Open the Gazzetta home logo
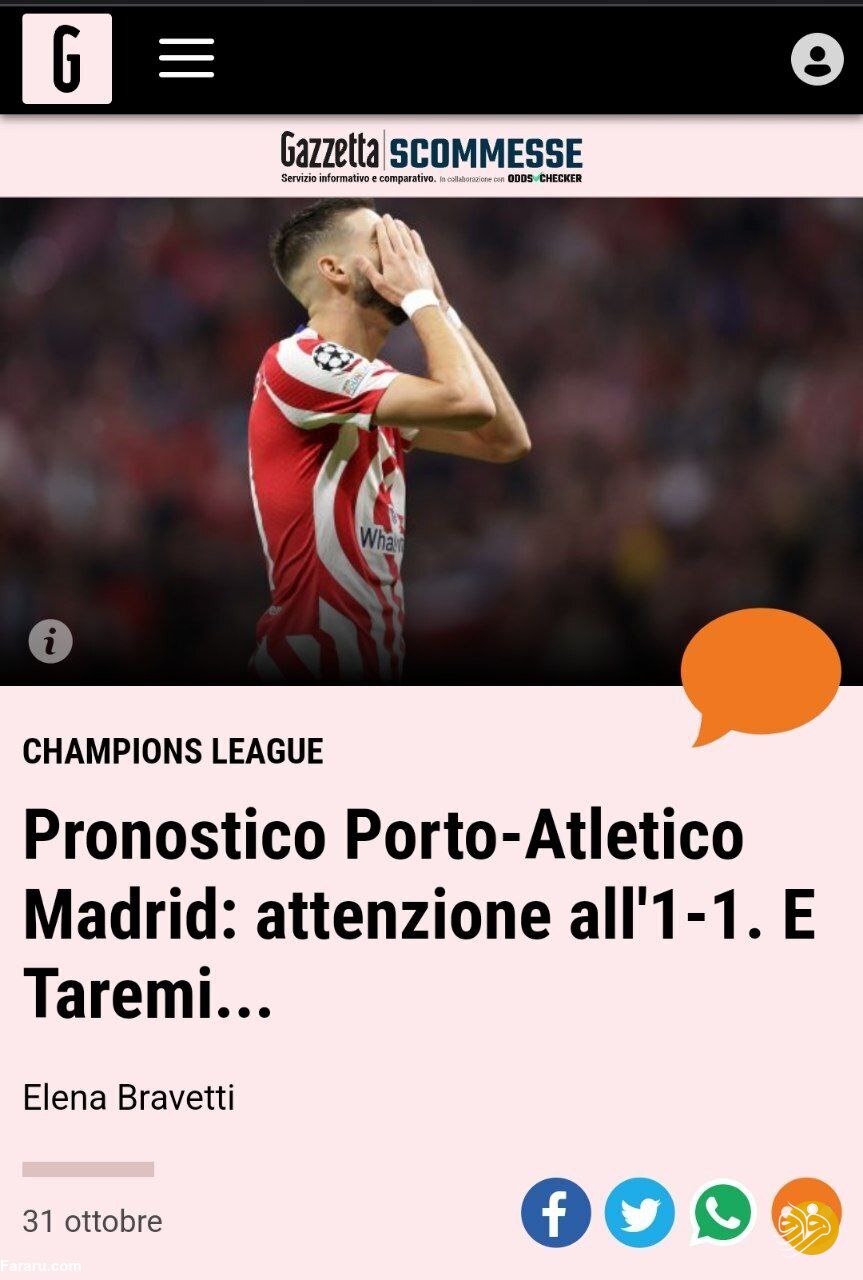Viewport: 863px width, 1280px height. [67, 59]
